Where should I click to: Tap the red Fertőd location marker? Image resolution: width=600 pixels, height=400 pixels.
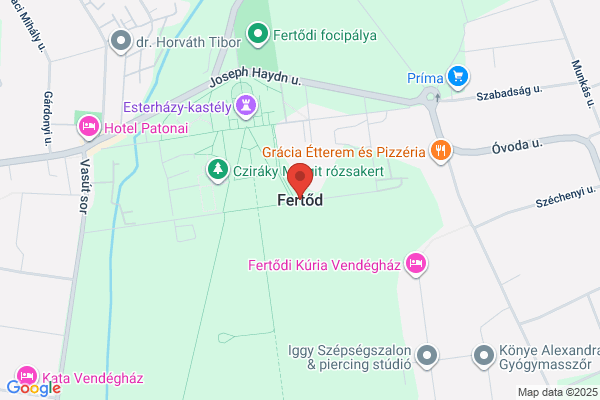click(300, 180)
